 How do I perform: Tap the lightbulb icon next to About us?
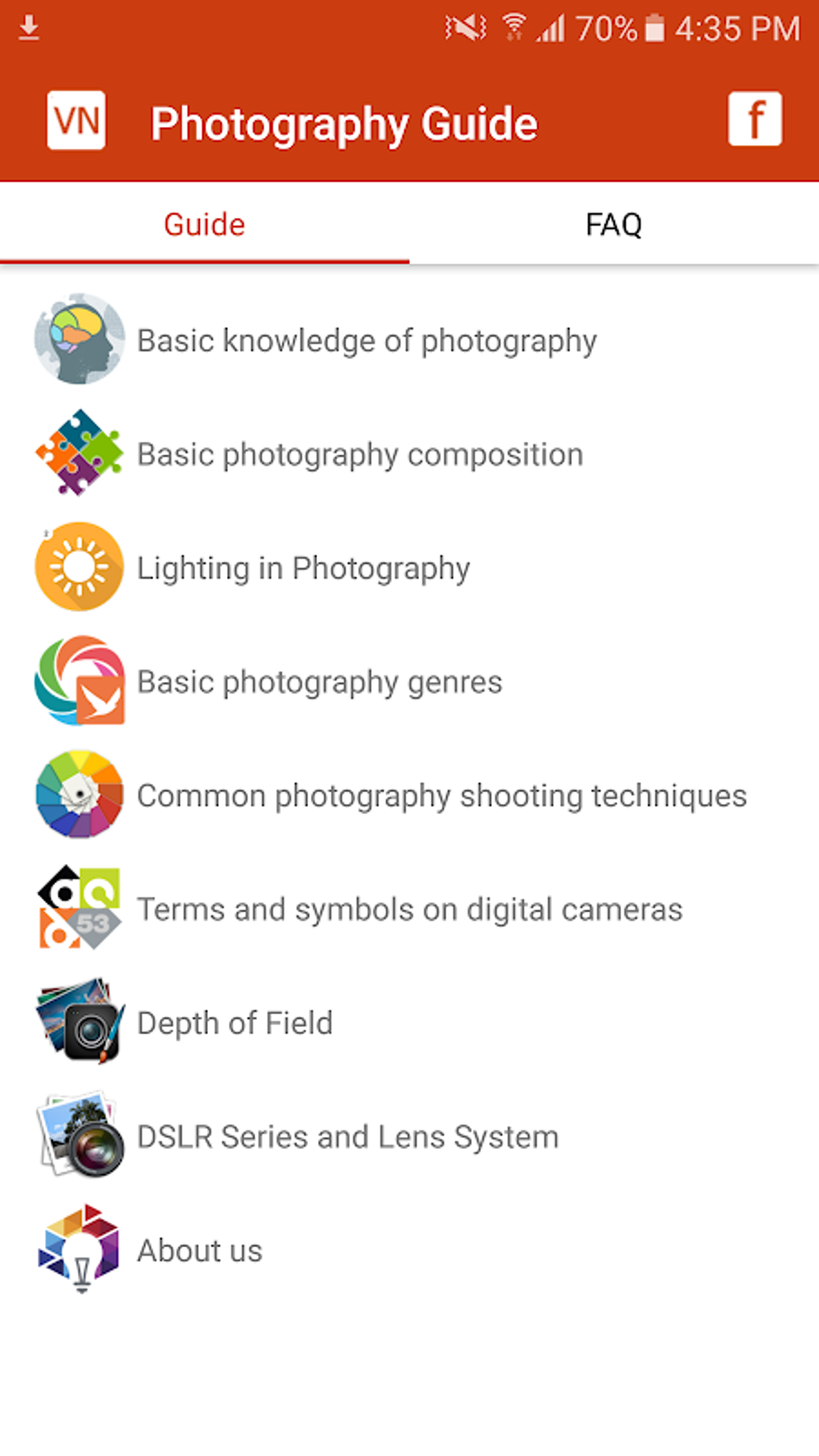pos(78,1250)
